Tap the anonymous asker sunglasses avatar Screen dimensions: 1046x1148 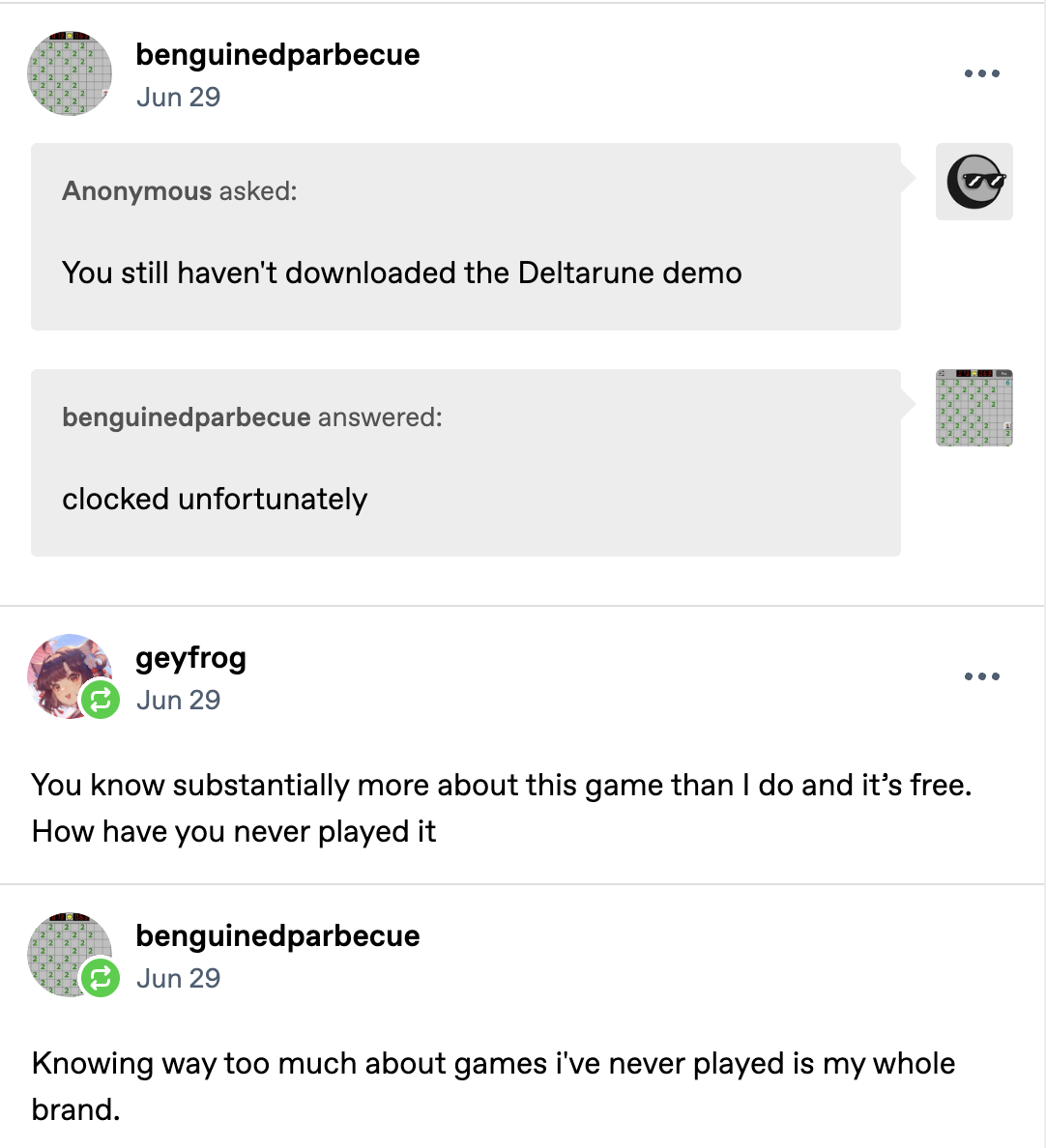[973, 182]
